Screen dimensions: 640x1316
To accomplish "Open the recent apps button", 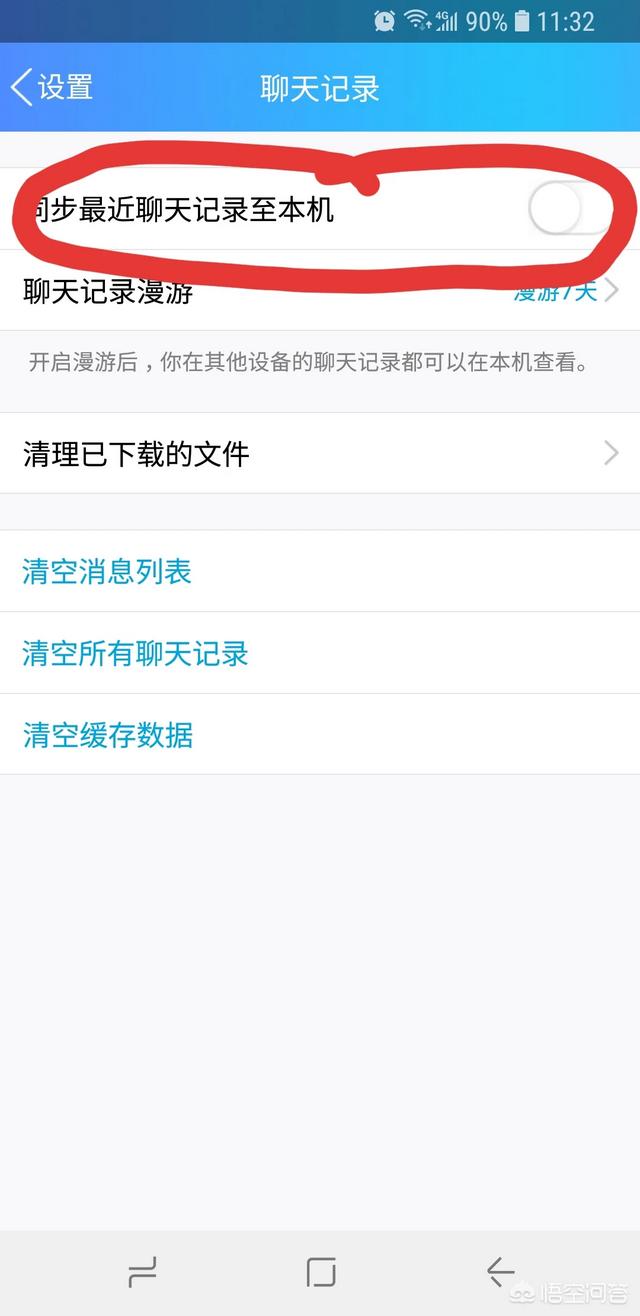I will pyautogui.click(x=143, y=1272).
